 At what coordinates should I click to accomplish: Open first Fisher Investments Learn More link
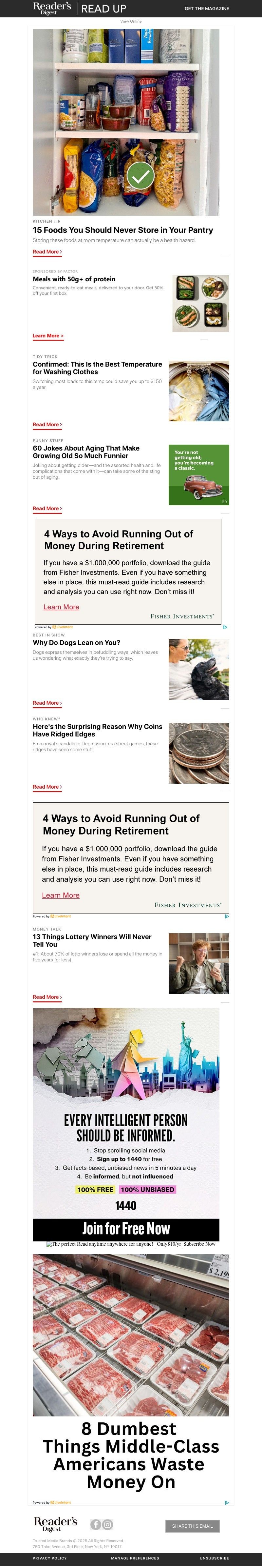click(61, 607)
